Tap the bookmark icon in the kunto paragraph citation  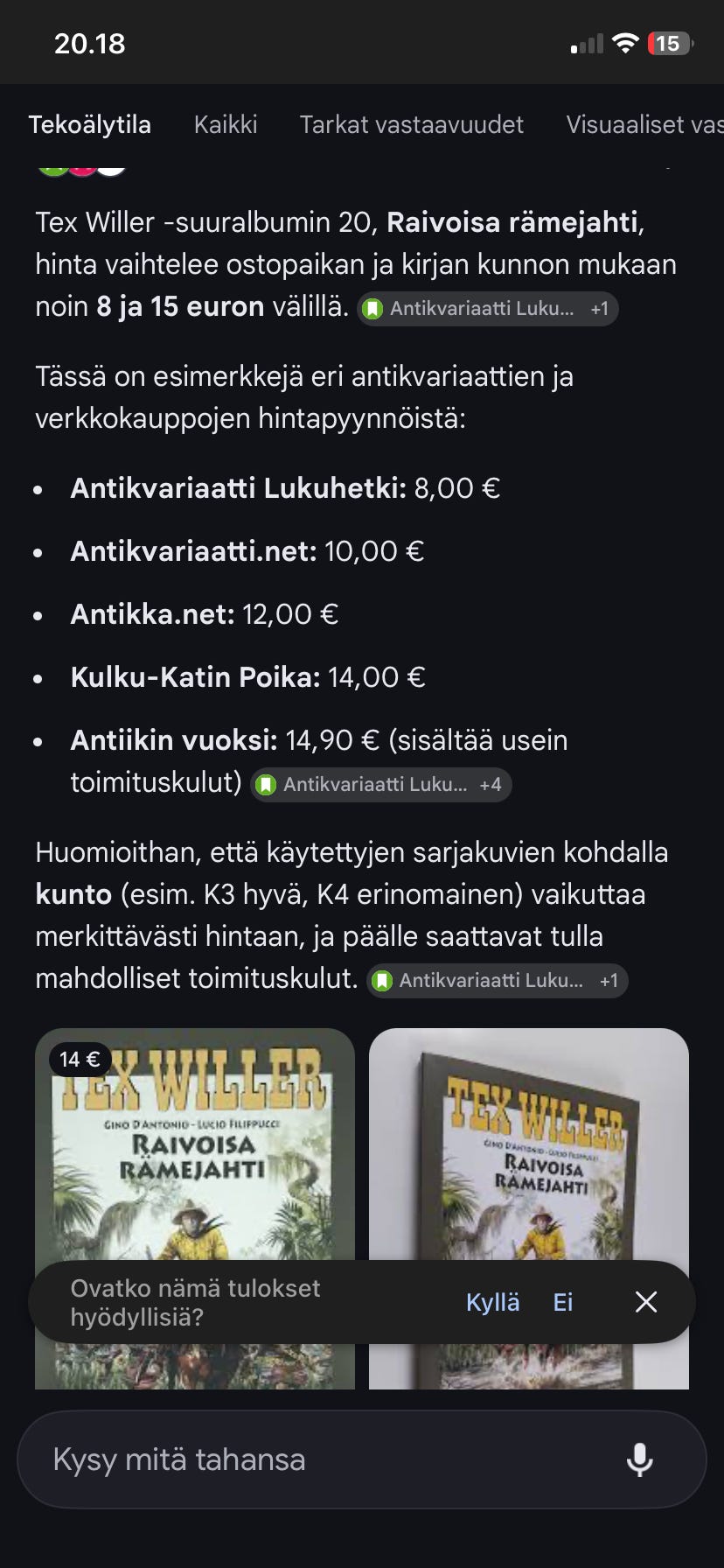[381, 980]
